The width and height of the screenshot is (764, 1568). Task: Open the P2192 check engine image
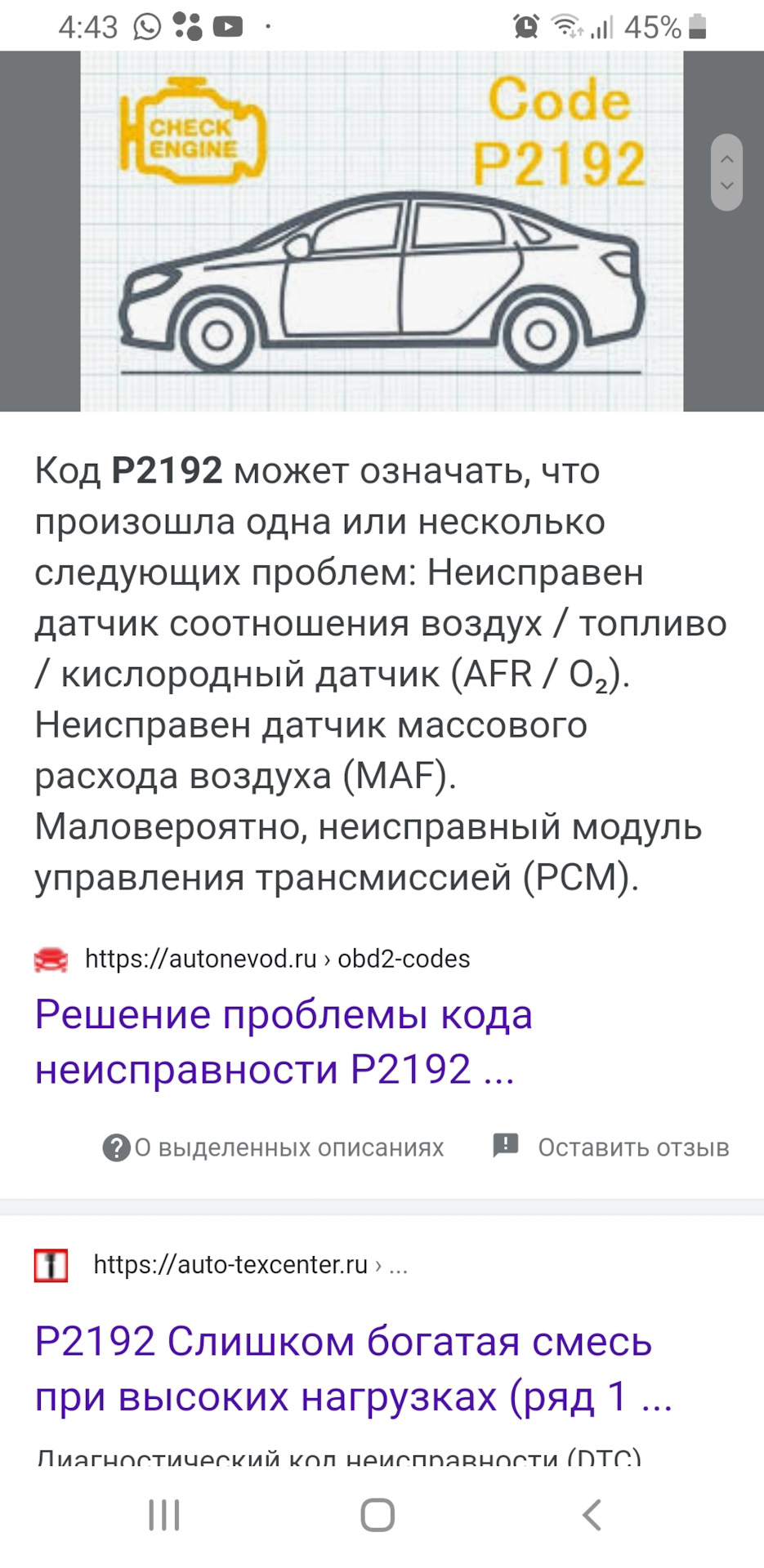click(x=381, y=231)
